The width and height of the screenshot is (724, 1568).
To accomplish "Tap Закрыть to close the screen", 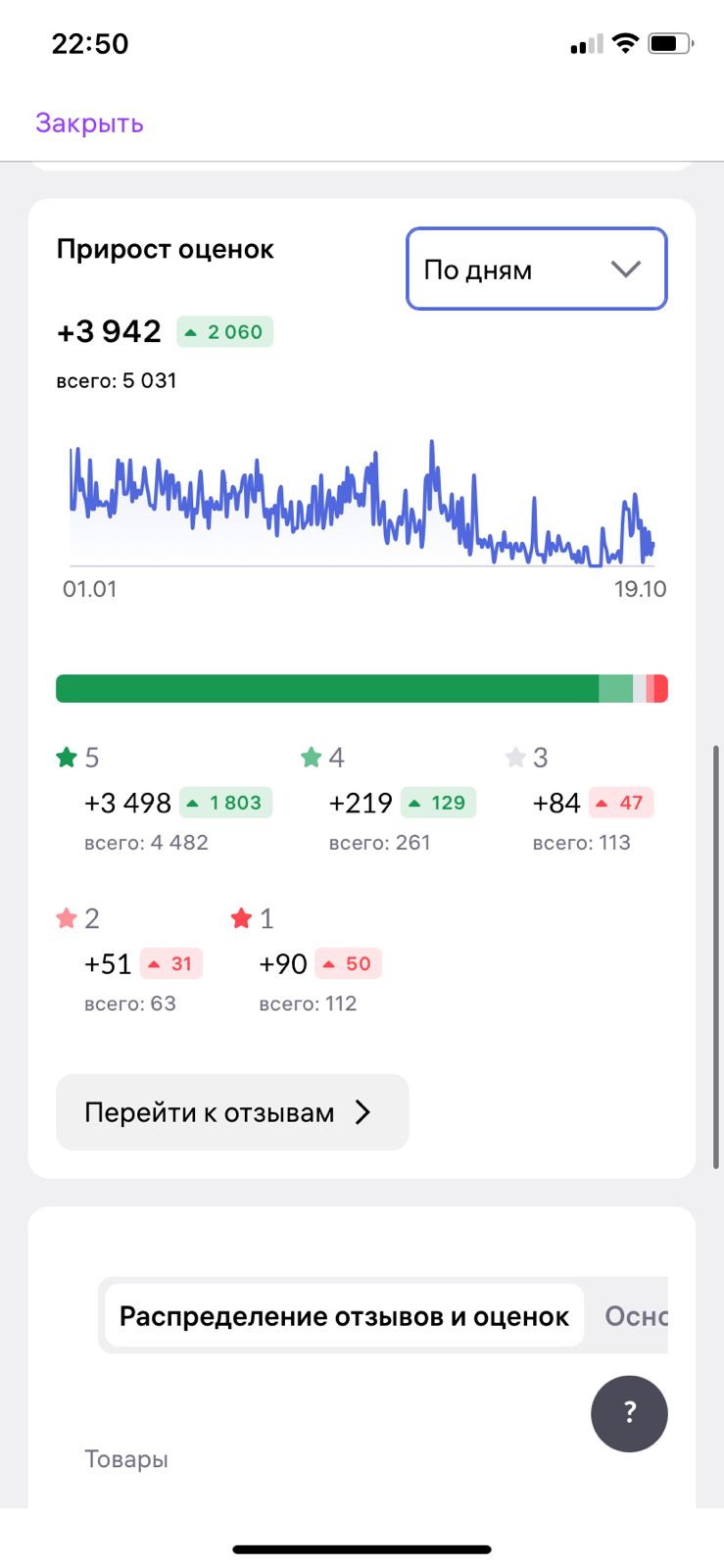I will [89, 123].
